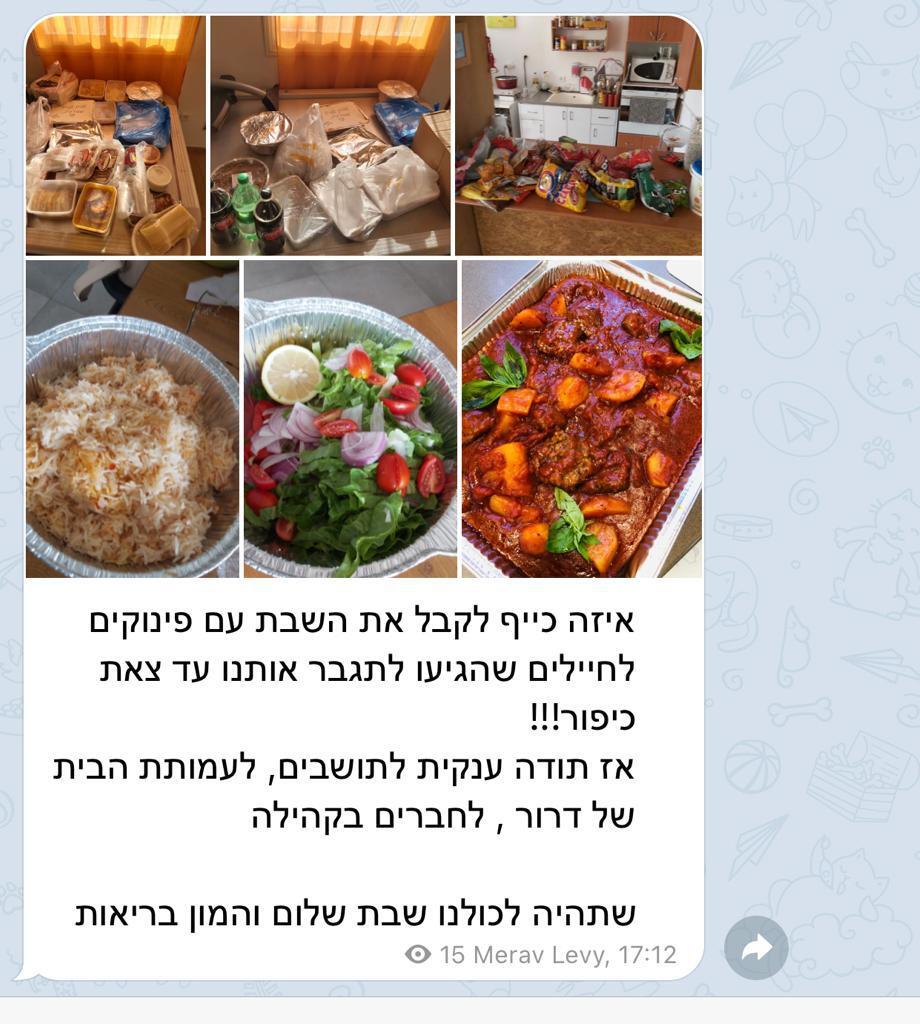Open the rice dish photo

click(x=132, y=419)
